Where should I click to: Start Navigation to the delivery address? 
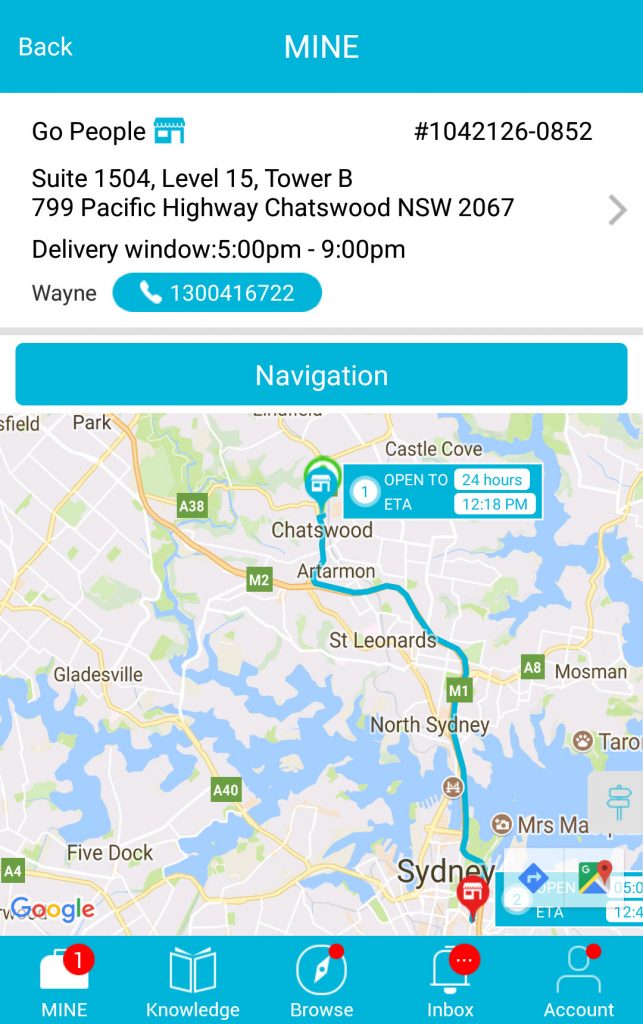(x=321, y=375)
